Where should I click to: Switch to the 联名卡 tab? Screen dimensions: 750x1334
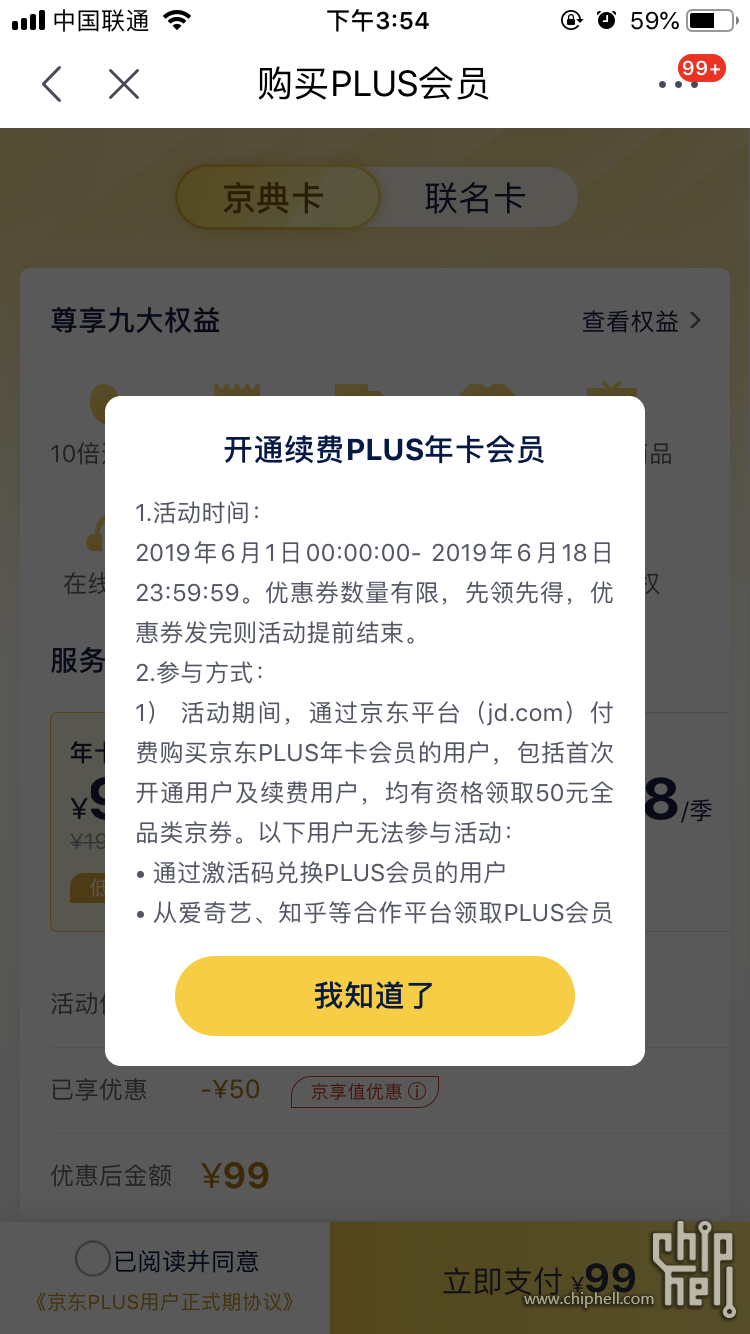tap(474, 198)
